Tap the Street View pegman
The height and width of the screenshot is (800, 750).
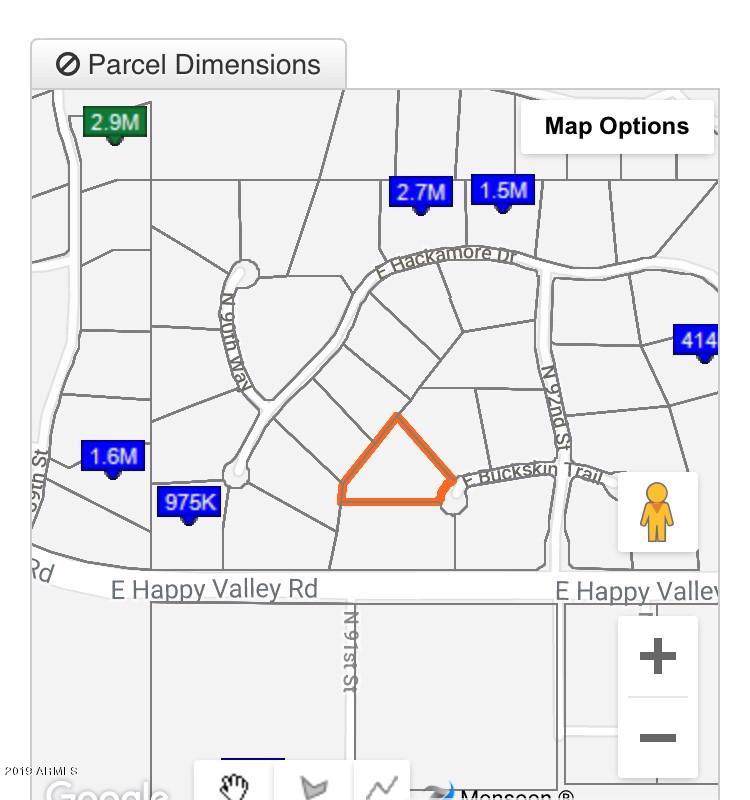pos(657,512)
